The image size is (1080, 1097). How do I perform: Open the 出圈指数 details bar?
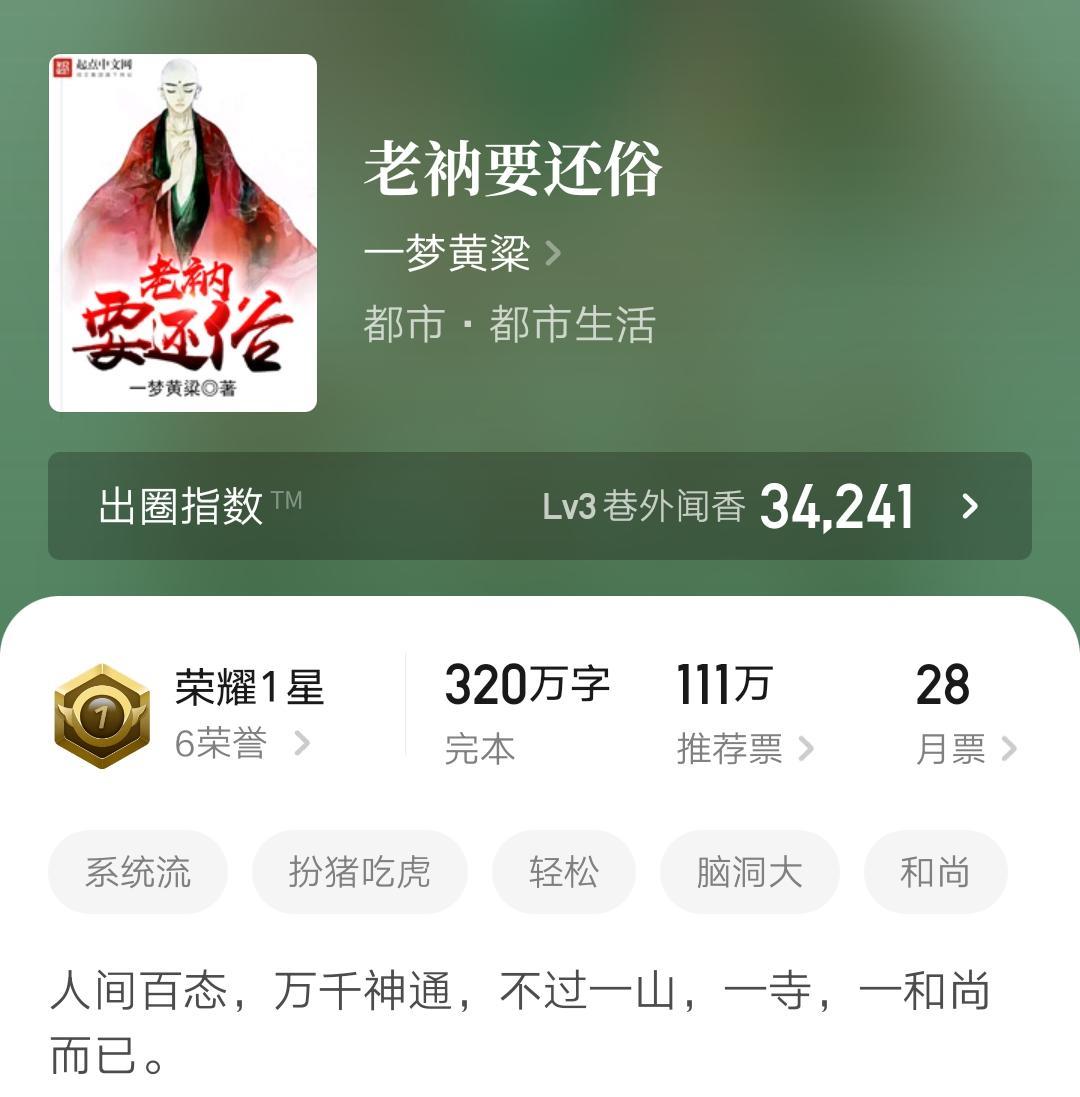point(540,506)
